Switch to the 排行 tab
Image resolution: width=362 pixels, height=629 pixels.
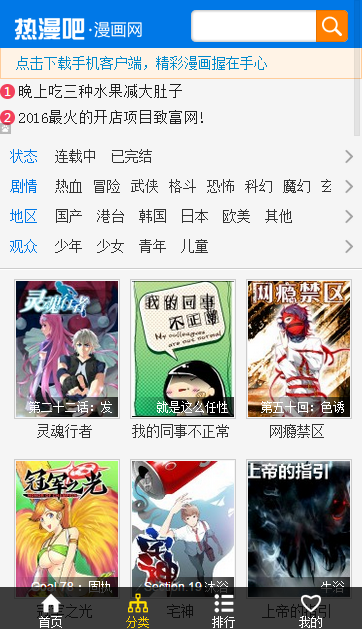tap(224, 611)
